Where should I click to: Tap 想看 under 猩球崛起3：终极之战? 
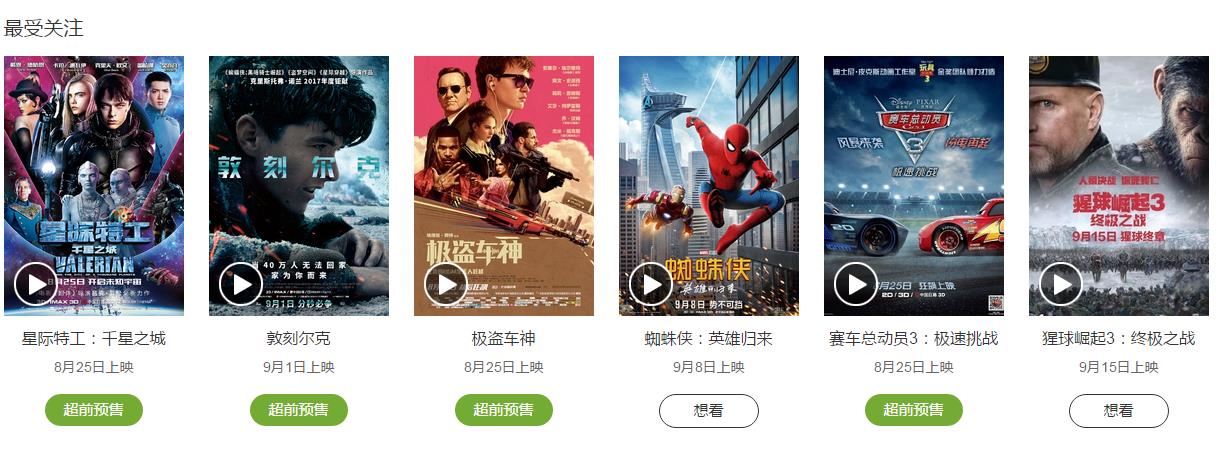(1119, 410)
